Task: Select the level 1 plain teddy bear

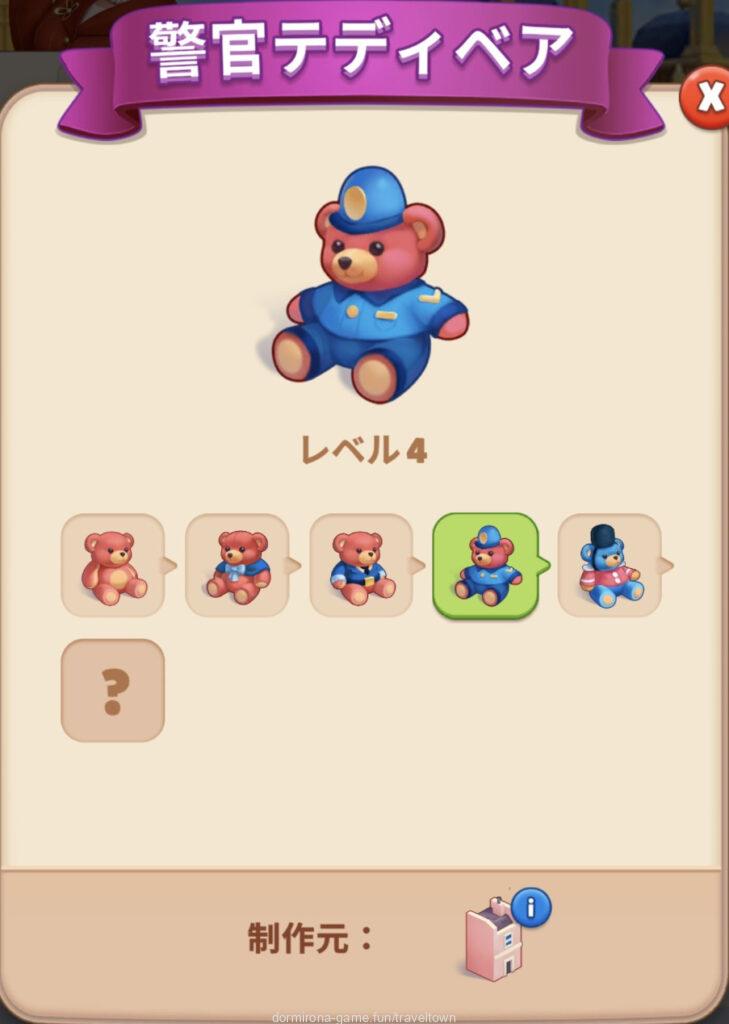Action: click(113, 566)
